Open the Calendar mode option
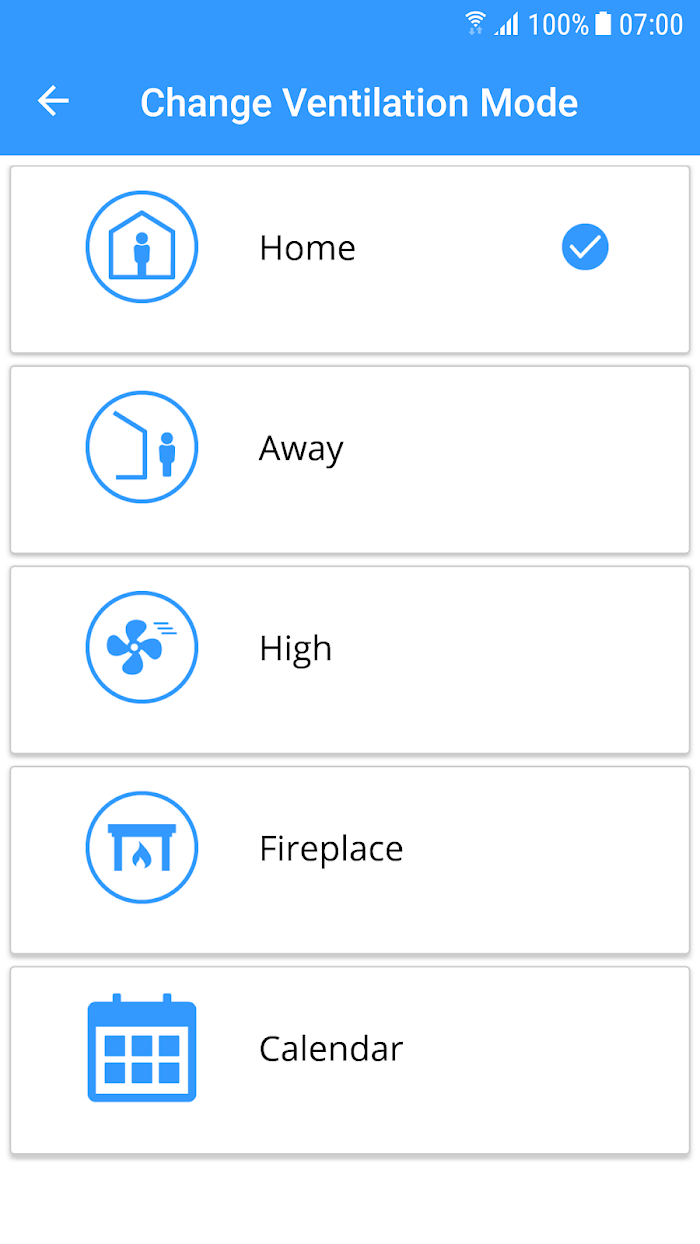700x1244 pixels. [350, 1059]
